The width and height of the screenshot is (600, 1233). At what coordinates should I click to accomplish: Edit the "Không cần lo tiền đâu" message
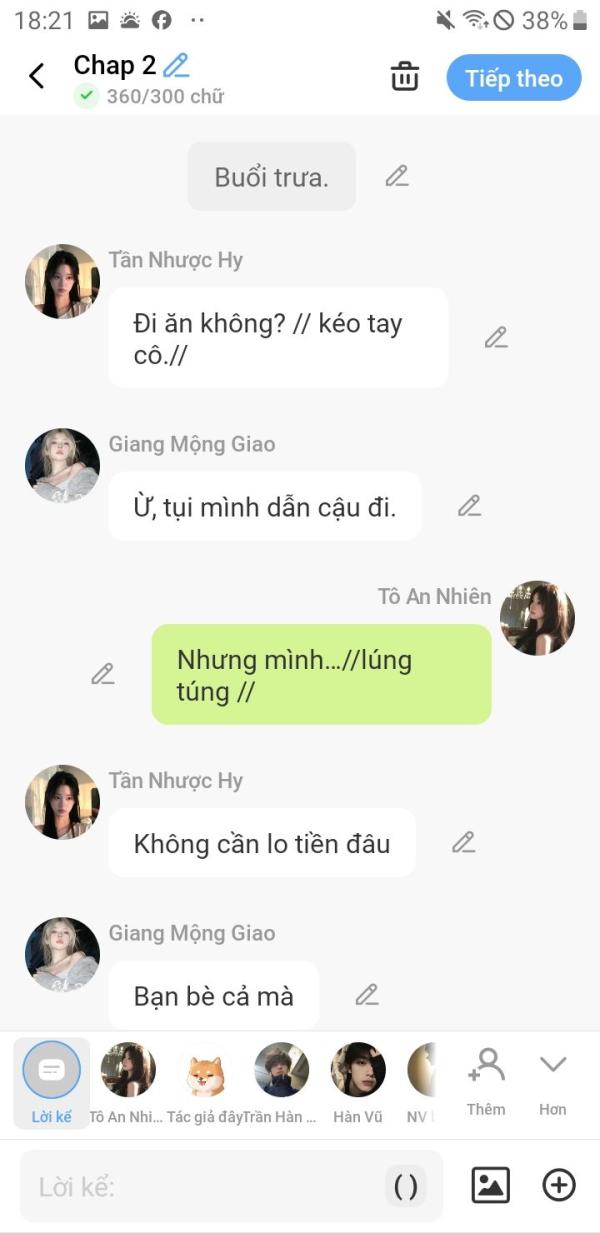[463, 842]
